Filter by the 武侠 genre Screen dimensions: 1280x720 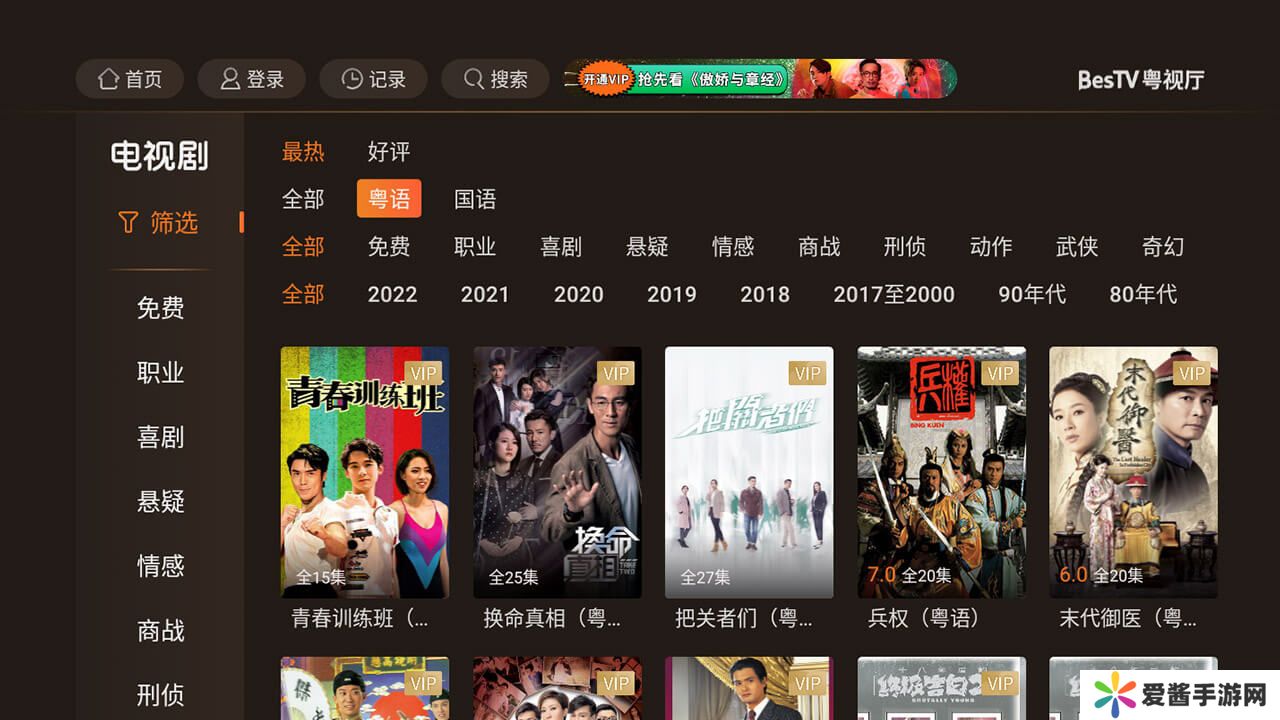(1077, 247)
